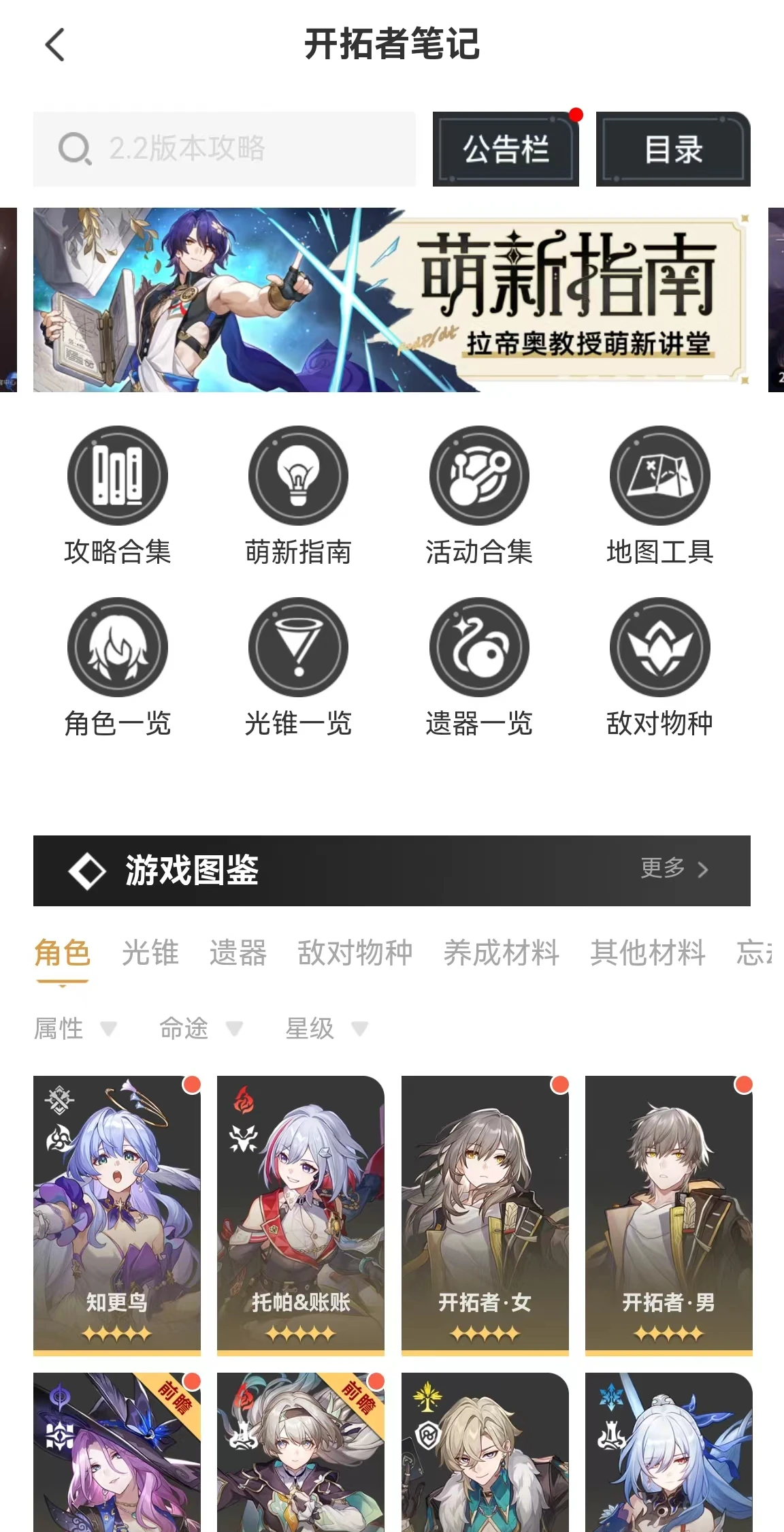Open the 知更鸟 character card
The image size is (784, 1532).
(x=117, y=1215)
